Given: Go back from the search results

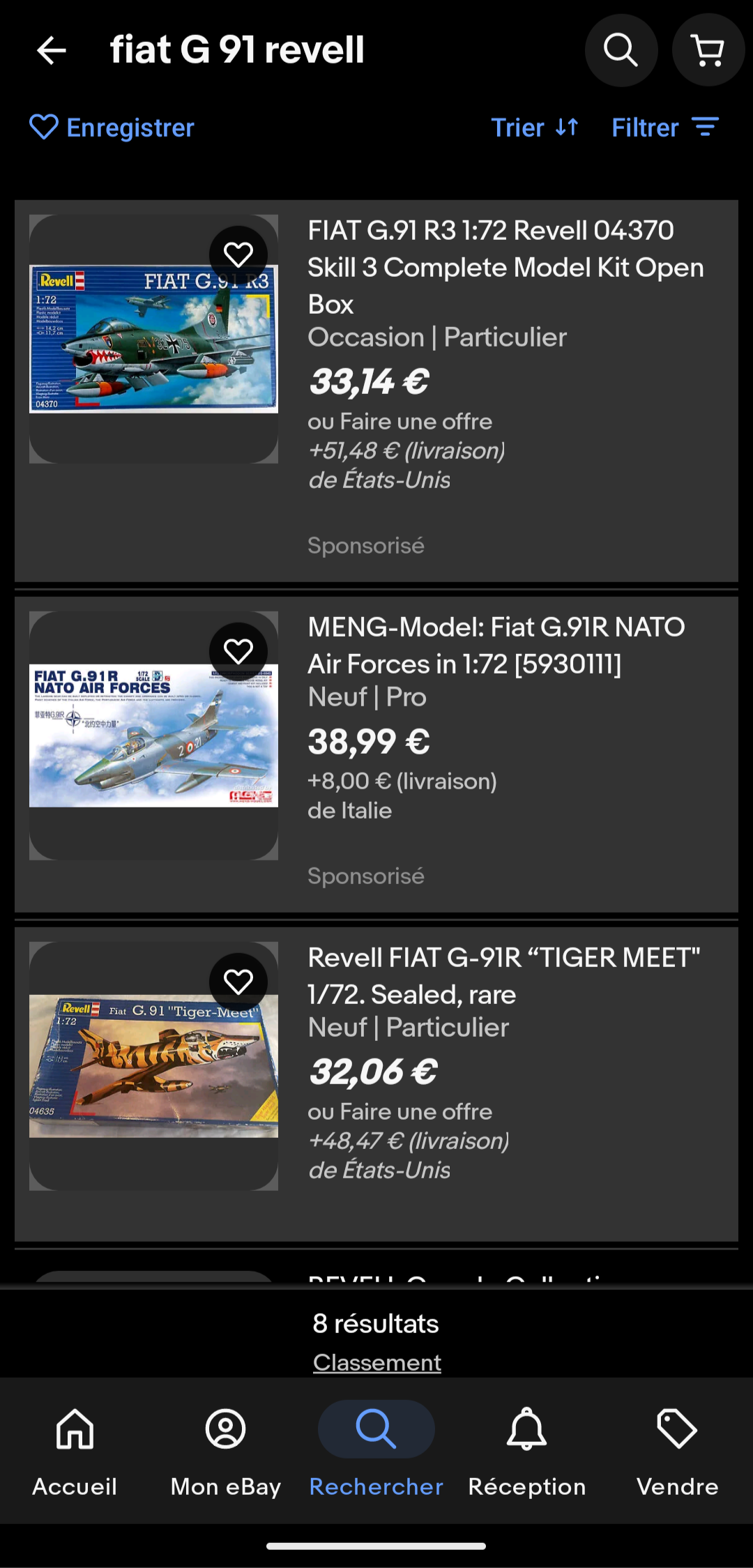Looking at the screenshot, I should [x=51, y=50].
